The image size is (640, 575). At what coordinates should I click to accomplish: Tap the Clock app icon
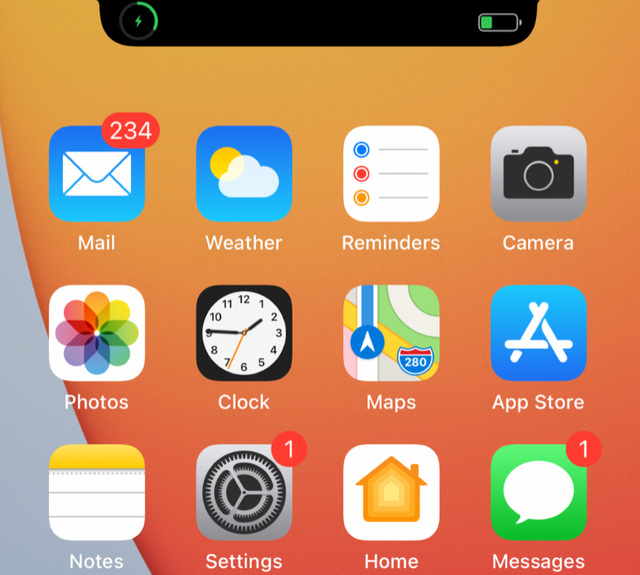(244, 333)
